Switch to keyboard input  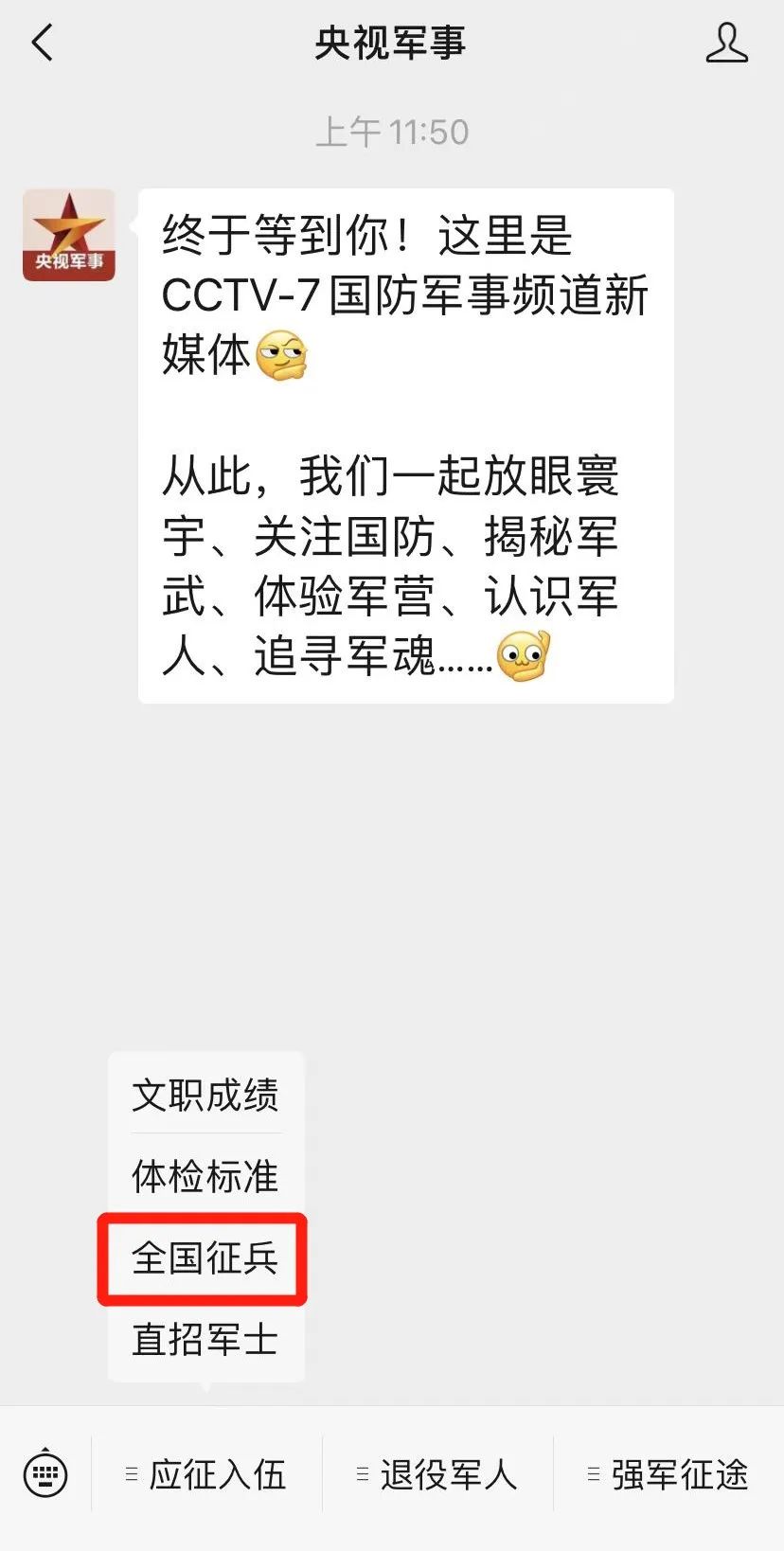pos(45,1474)
